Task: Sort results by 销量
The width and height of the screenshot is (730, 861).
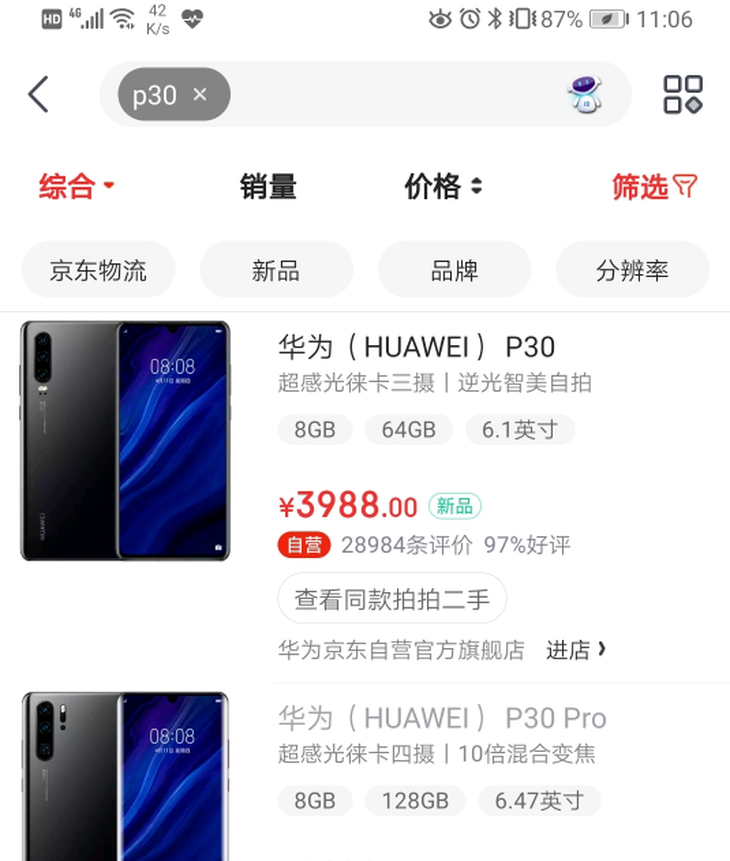Action: point(268,186)
